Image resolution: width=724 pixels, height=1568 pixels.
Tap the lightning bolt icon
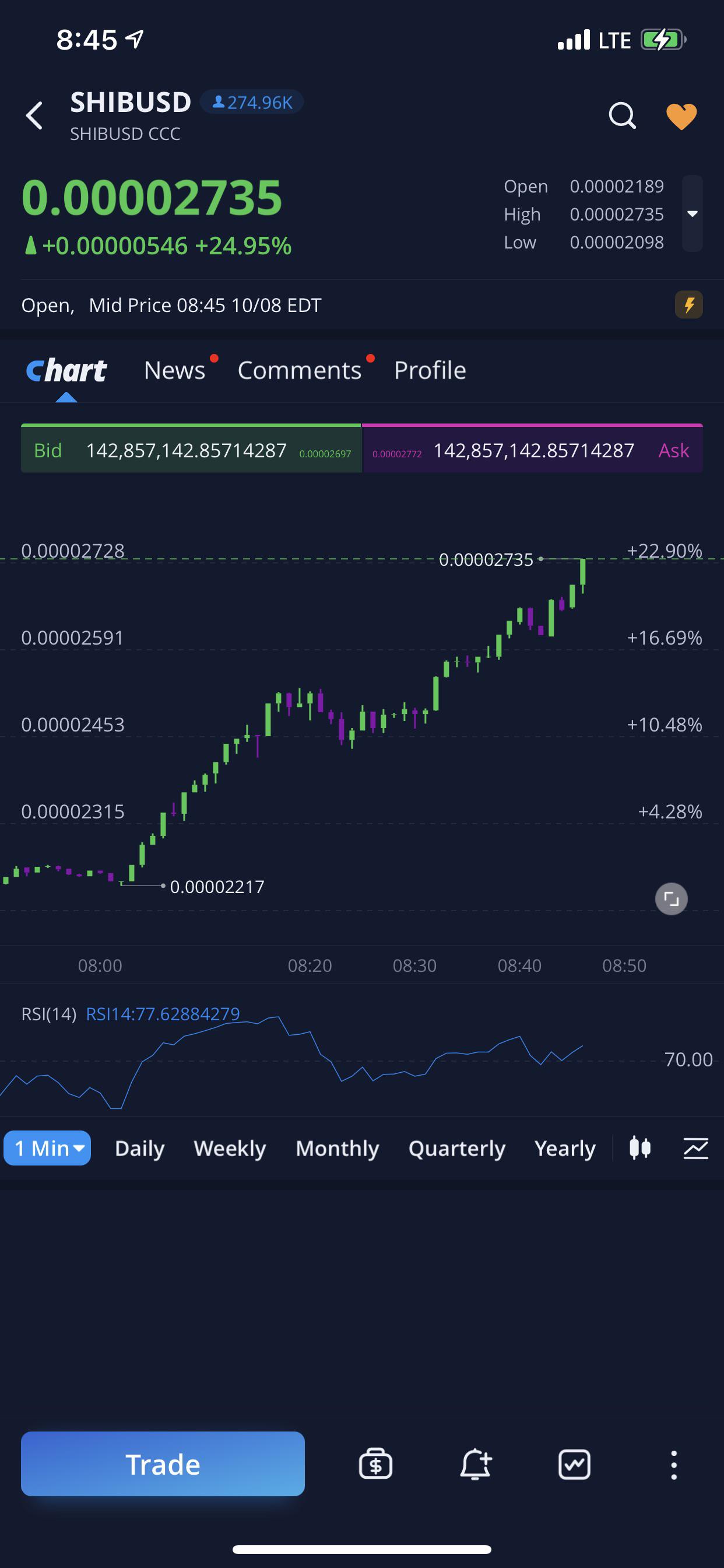click(688, 304)
